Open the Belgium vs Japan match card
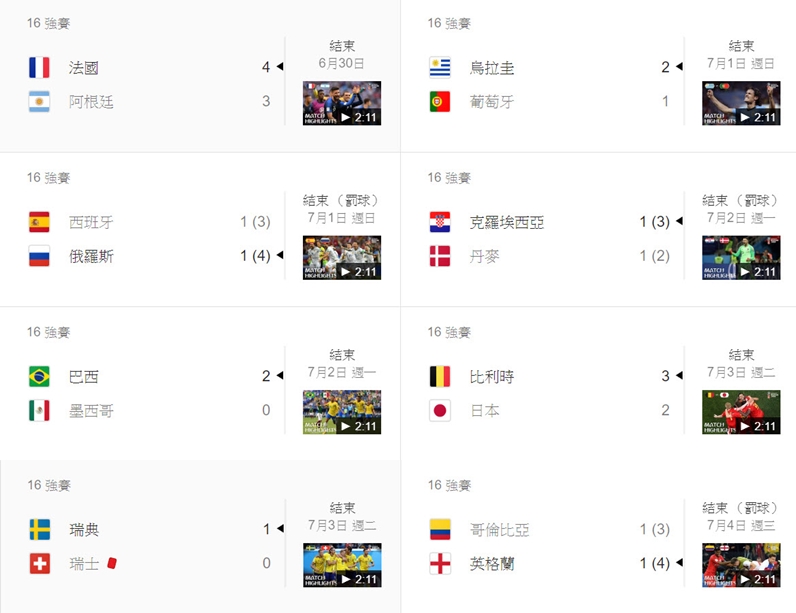Viewport: 796px width, 613px height. pyautogui.click(x=550, y=393)
